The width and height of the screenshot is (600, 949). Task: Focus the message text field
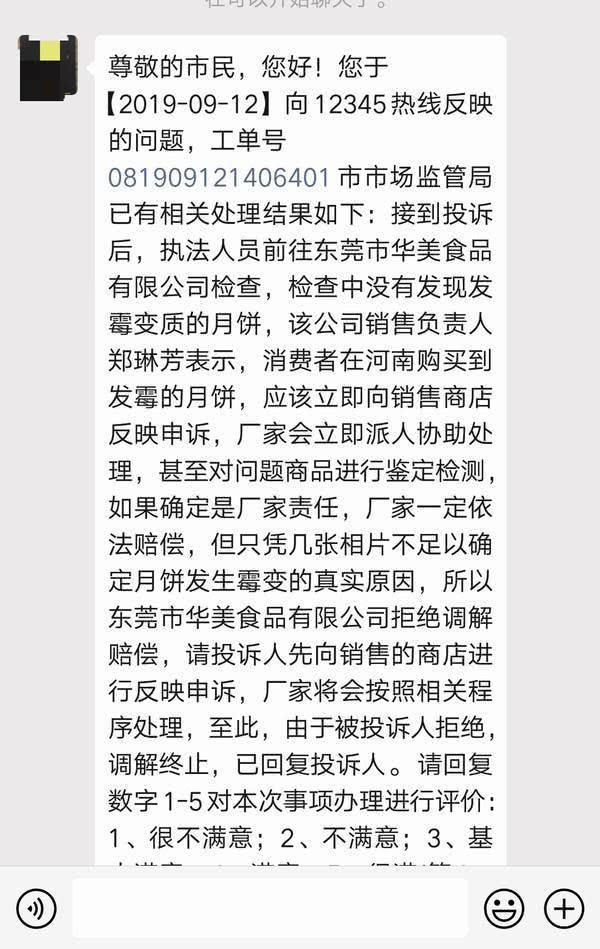pyautogui.click(x=270, y=908)
